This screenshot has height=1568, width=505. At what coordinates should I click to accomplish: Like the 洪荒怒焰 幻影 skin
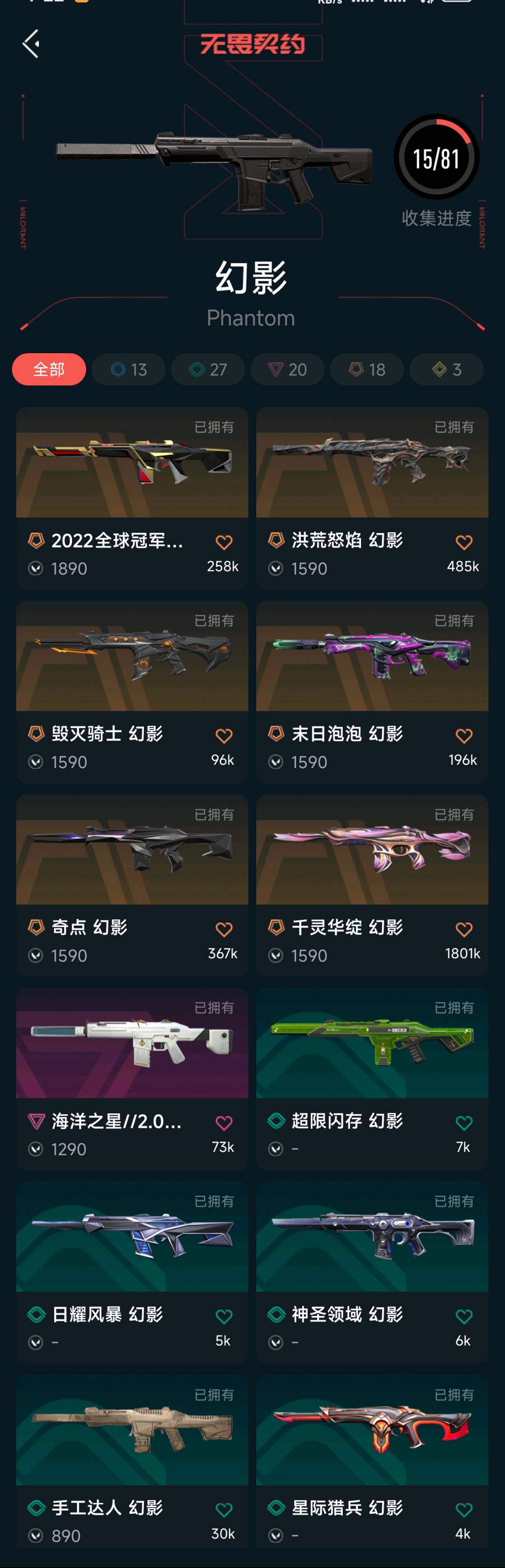pyautogui.click(x=463, y=542)
